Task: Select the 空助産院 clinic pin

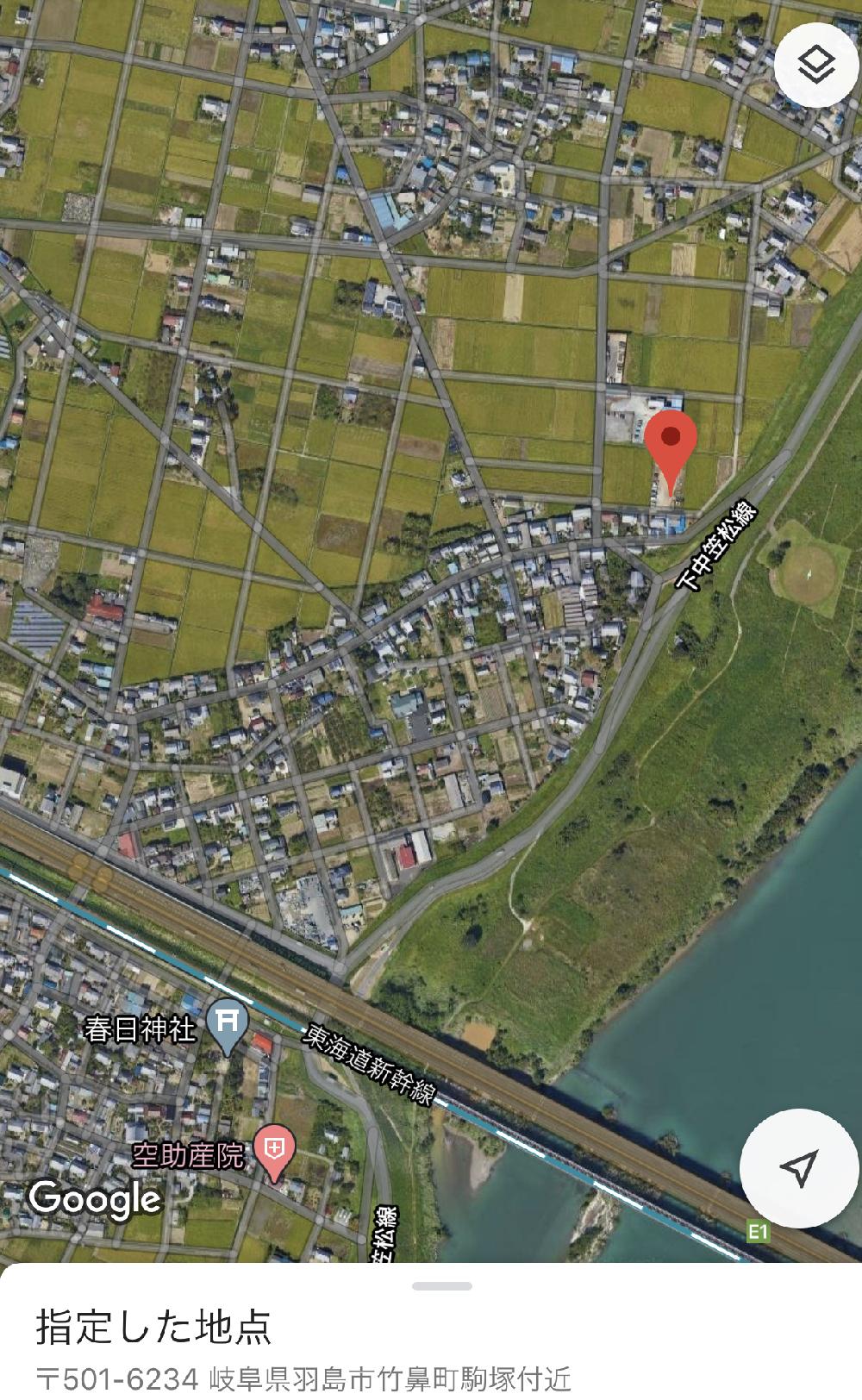Action: (274, 1151)
